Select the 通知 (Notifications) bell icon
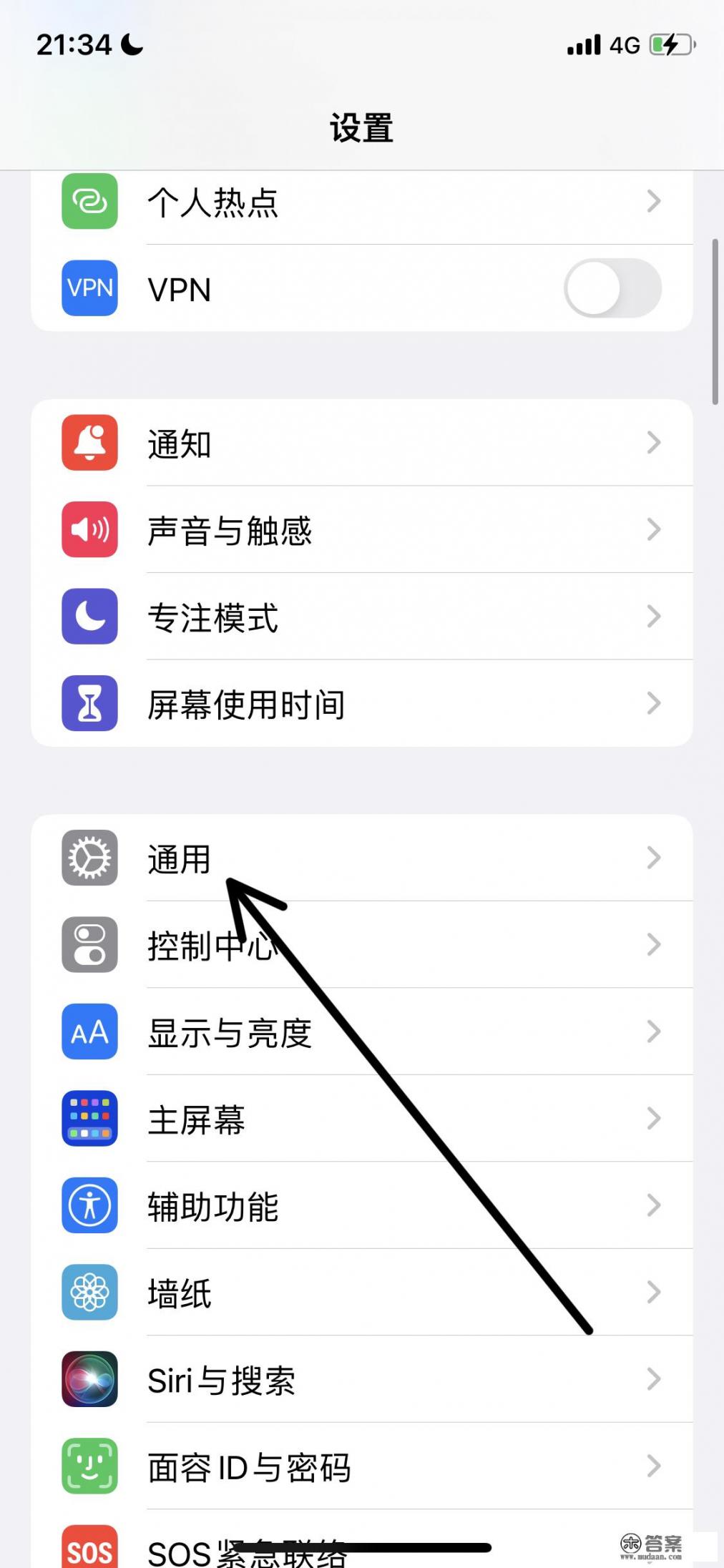This screenshot has height=1568, width=724. click(x=89, y=443)
